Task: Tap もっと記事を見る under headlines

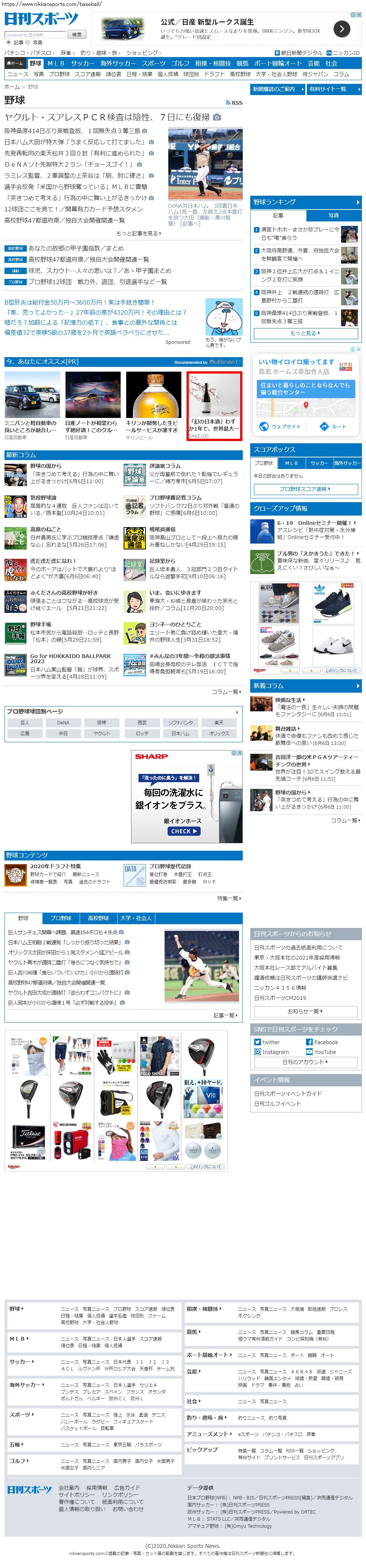Action: [138, 233]
